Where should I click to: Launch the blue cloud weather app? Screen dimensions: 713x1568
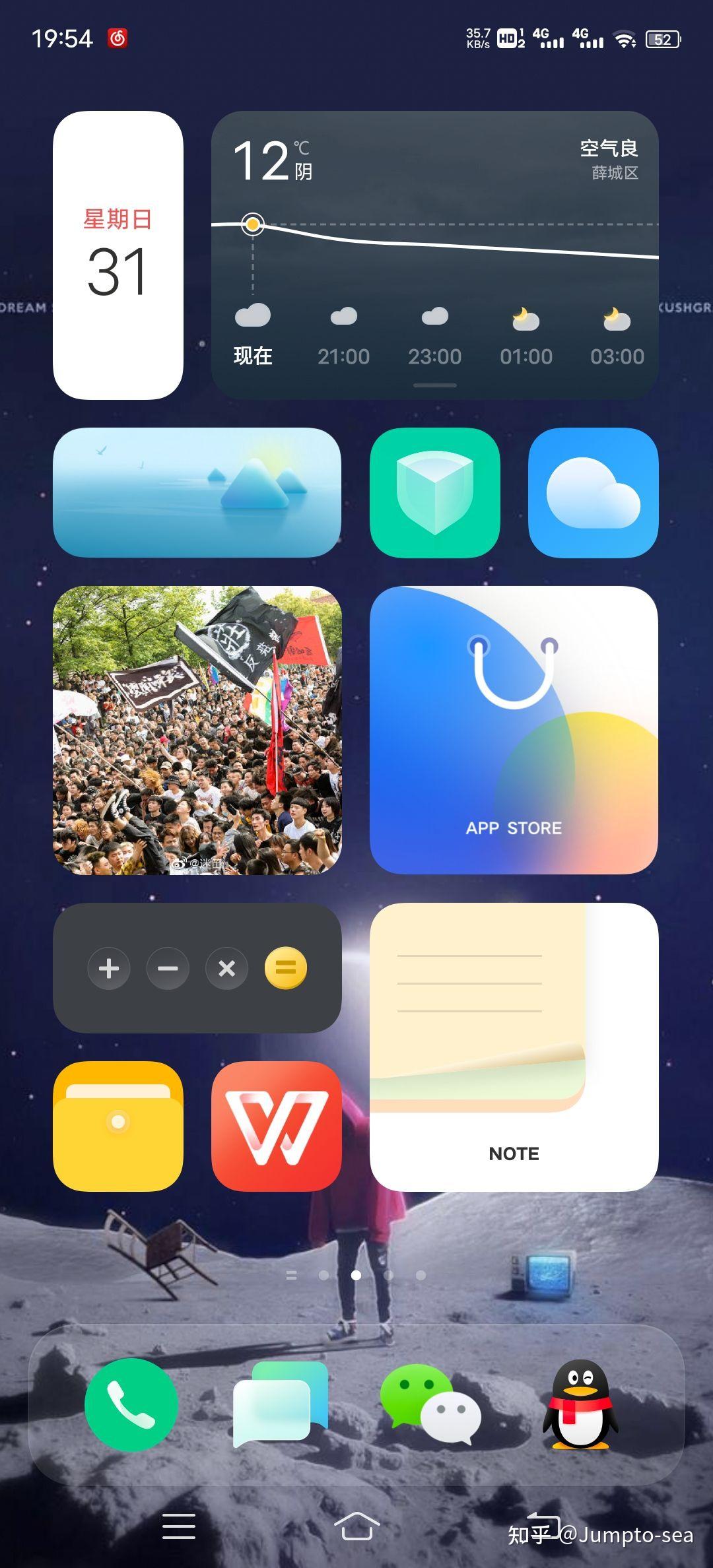tap(593, 492)
